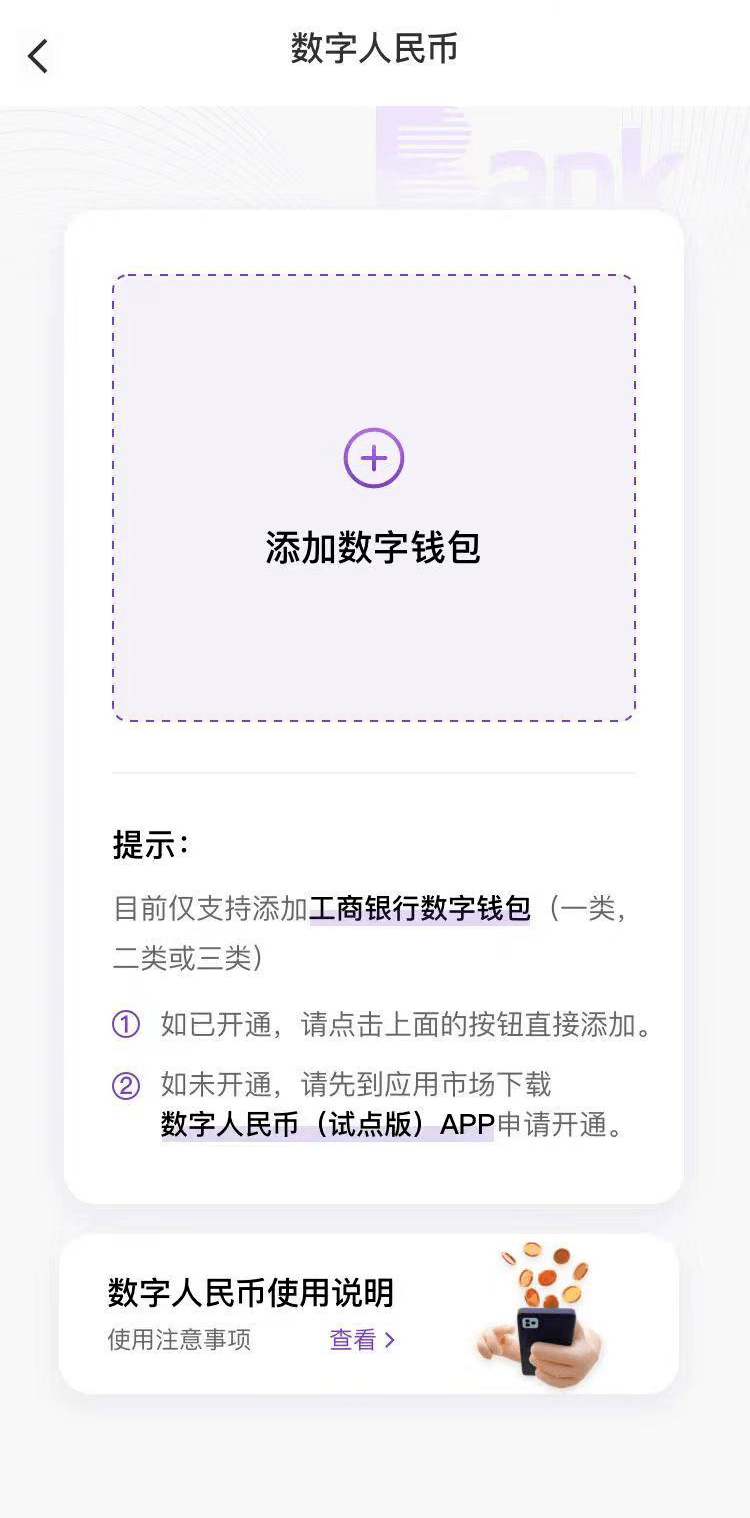Tap the circled ② numbered icon
Screen dimensions: 750x1518
point(125,1085)
